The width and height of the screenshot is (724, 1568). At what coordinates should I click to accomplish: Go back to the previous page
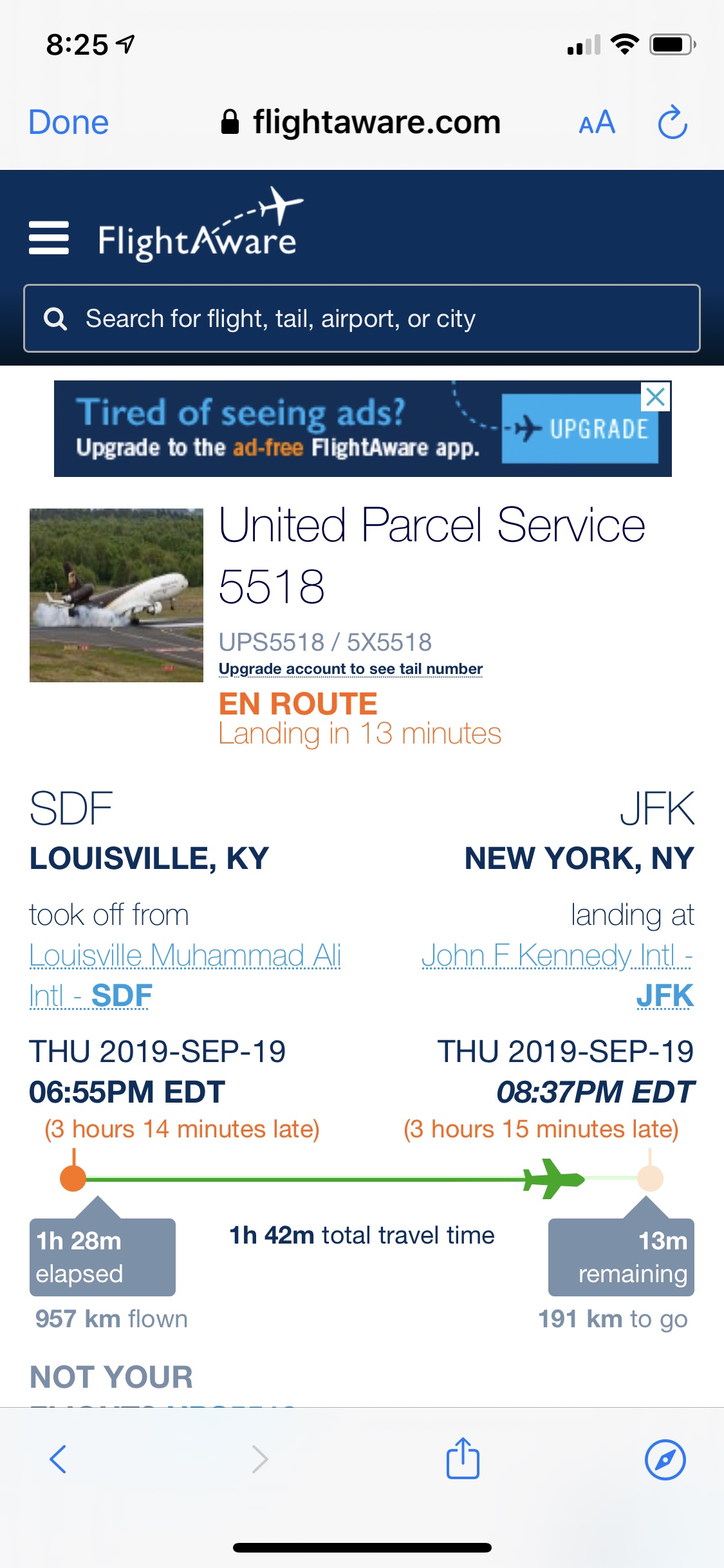58,1459
